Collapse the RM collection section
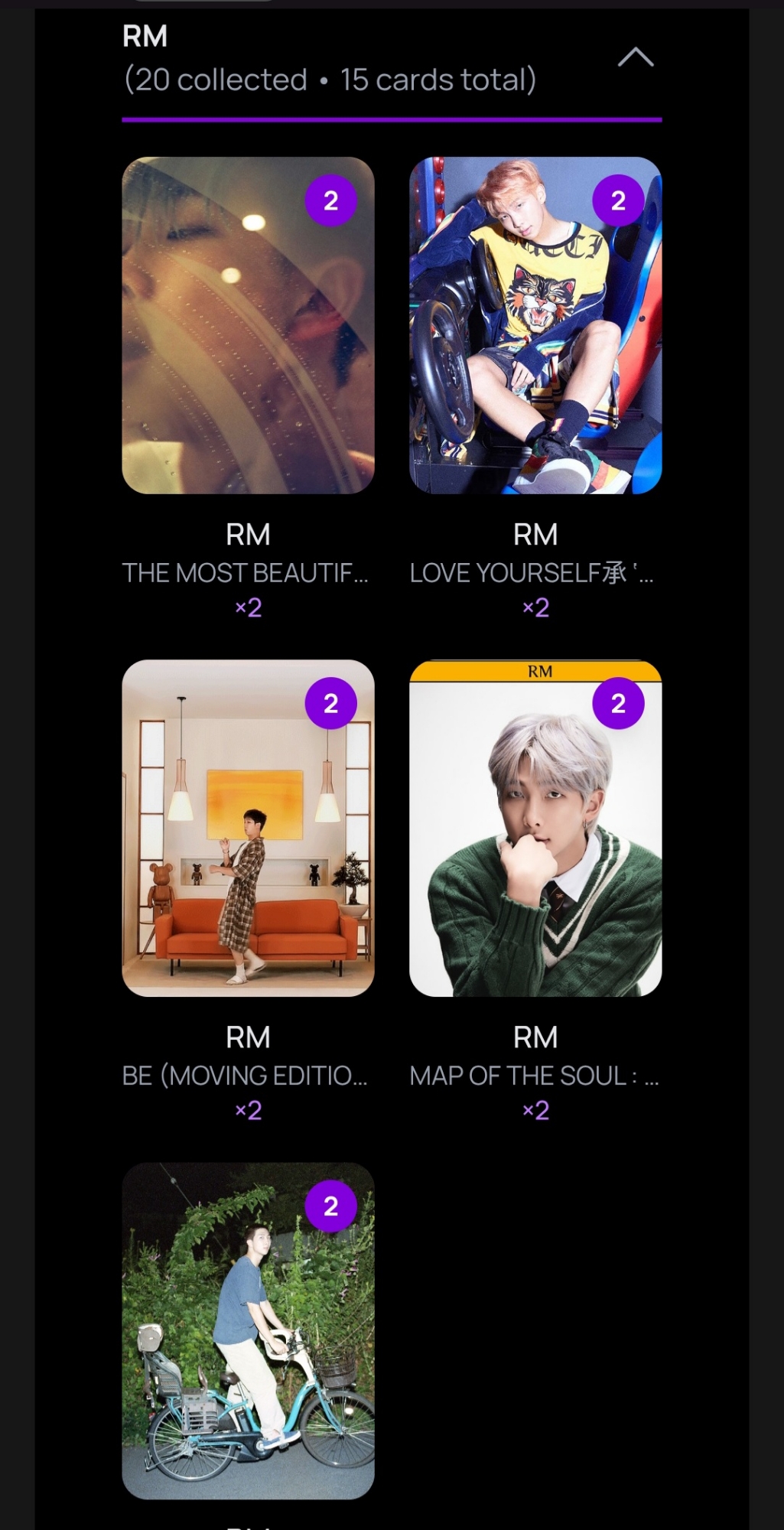Image resolution: width=784 pixels, height=1530 pixels. [x=635, y=58]
